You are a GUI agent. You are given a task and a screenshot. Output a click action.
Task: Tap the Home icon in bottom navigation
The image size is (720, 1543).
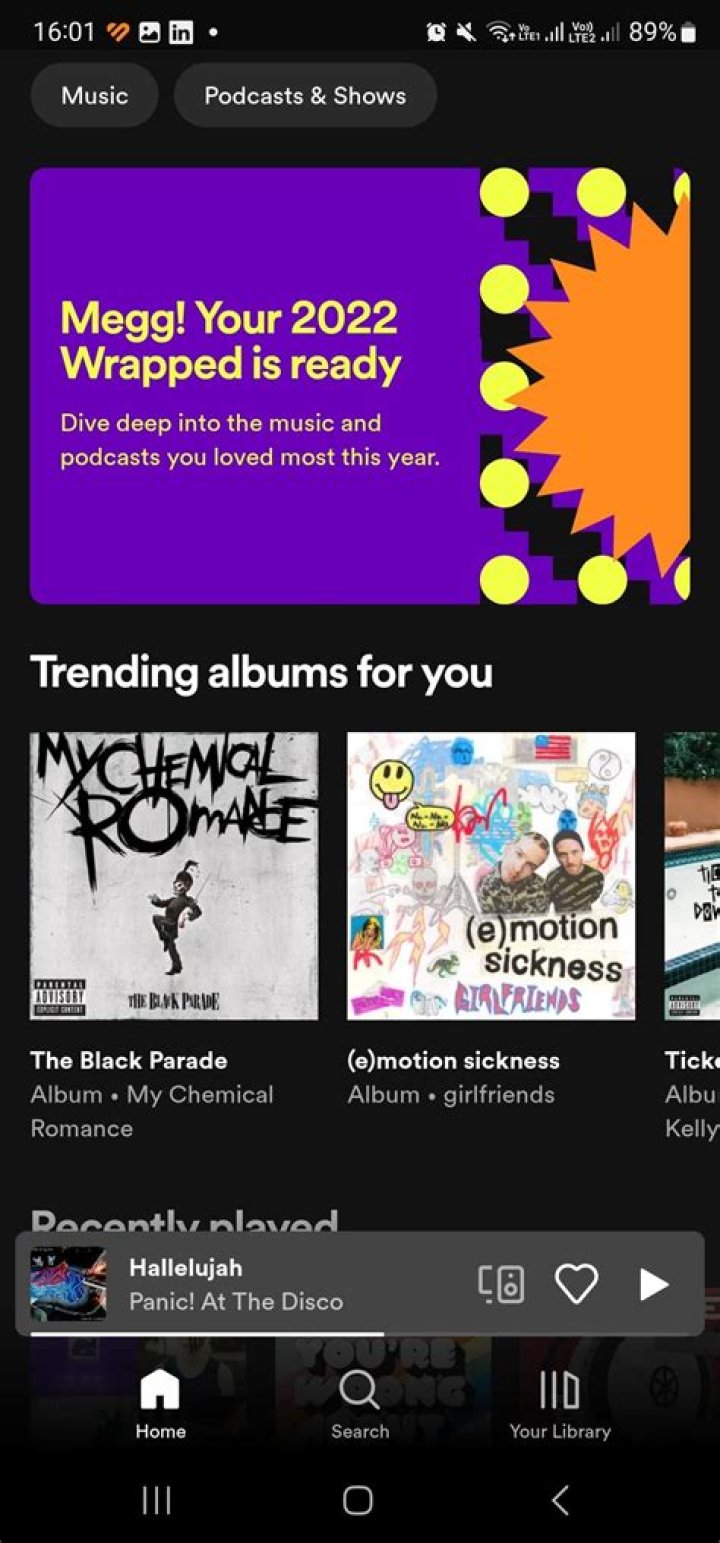click(159, 1390)
